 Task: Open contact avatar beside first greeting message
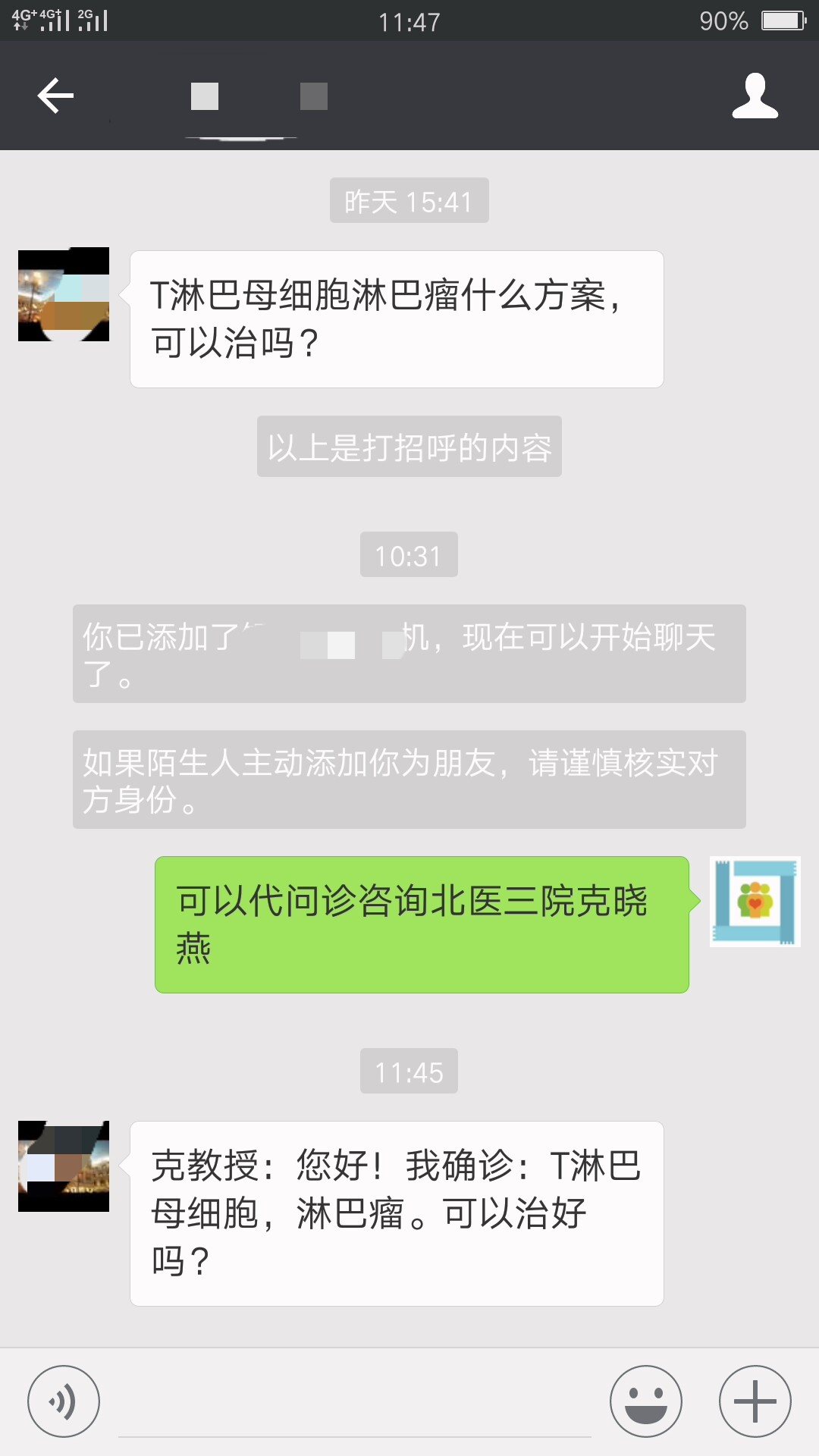coord(64,294)
